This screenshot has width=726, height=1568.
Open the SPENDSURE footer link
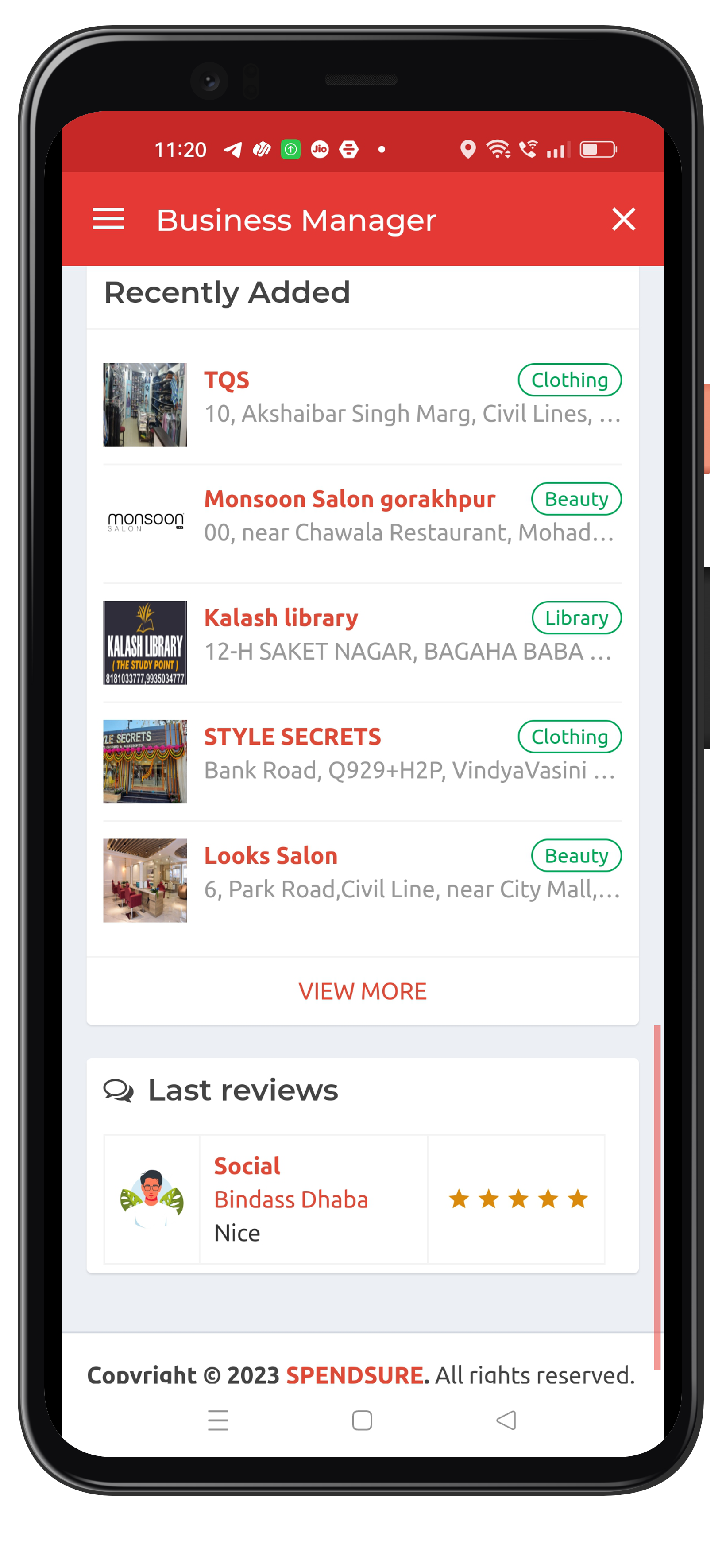[x=355, y=1375]
